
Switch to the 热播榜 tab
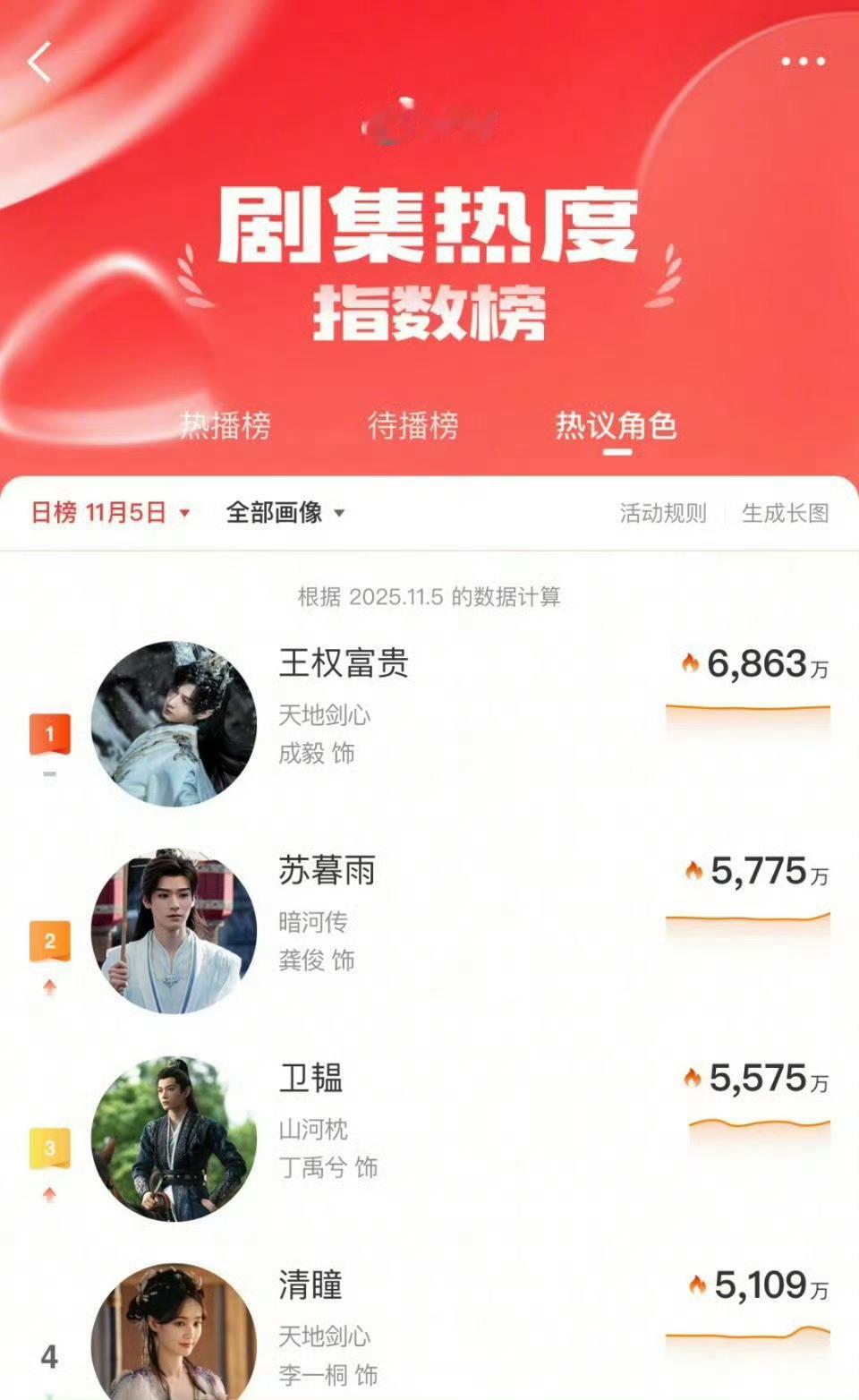pos(227,427)
